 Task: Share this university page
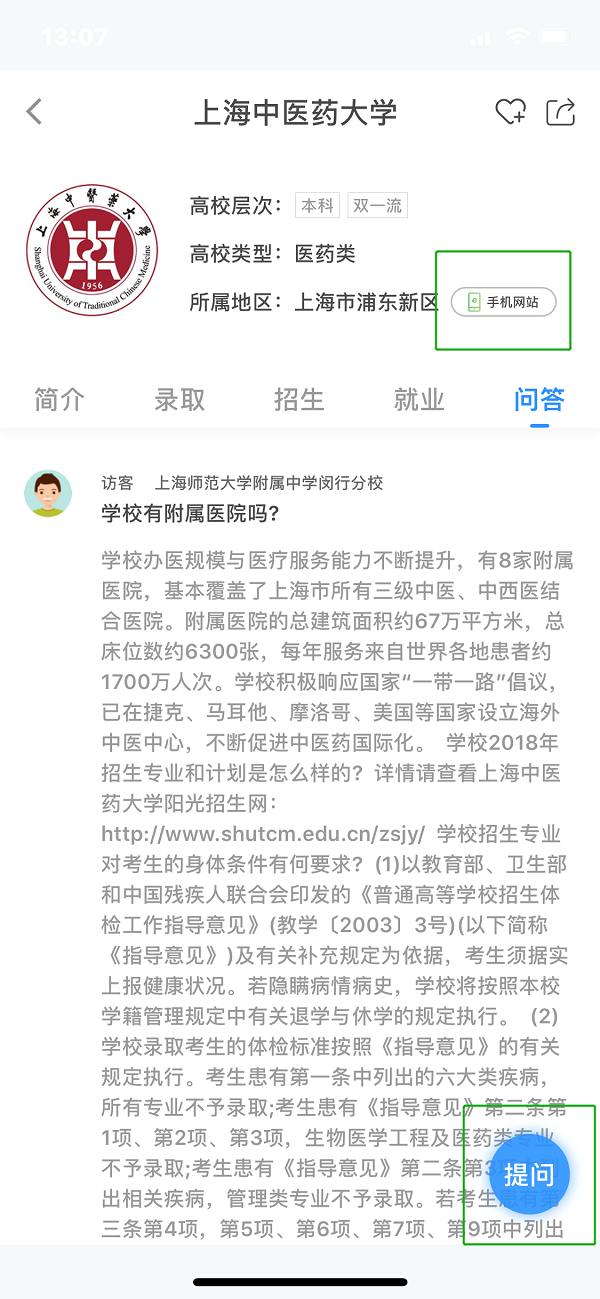pos(561,112)
